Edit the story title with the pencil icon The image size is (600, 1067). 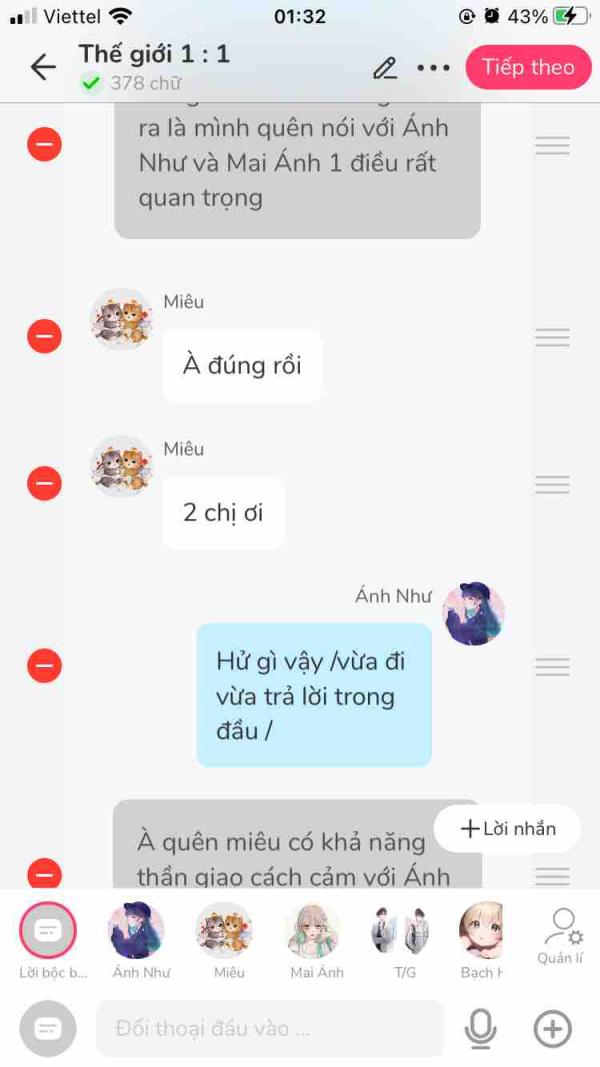tap(385, 68)
